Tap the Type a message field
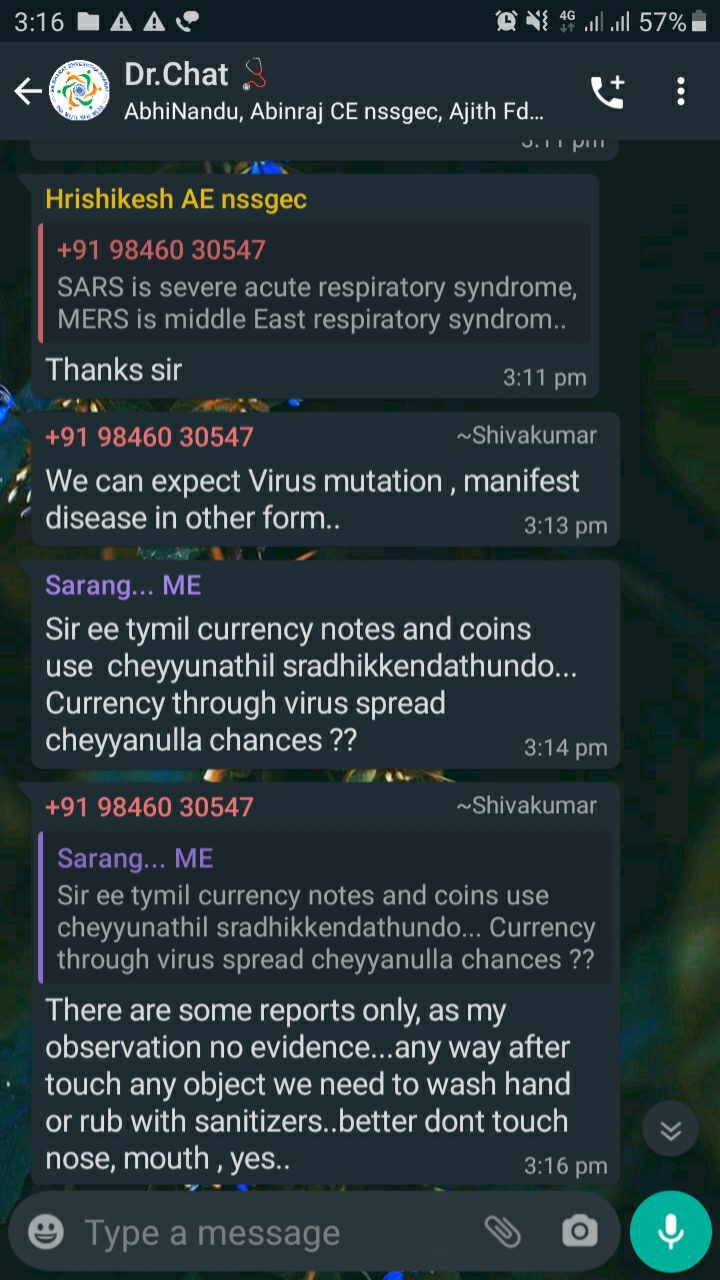 point(270,1232)
